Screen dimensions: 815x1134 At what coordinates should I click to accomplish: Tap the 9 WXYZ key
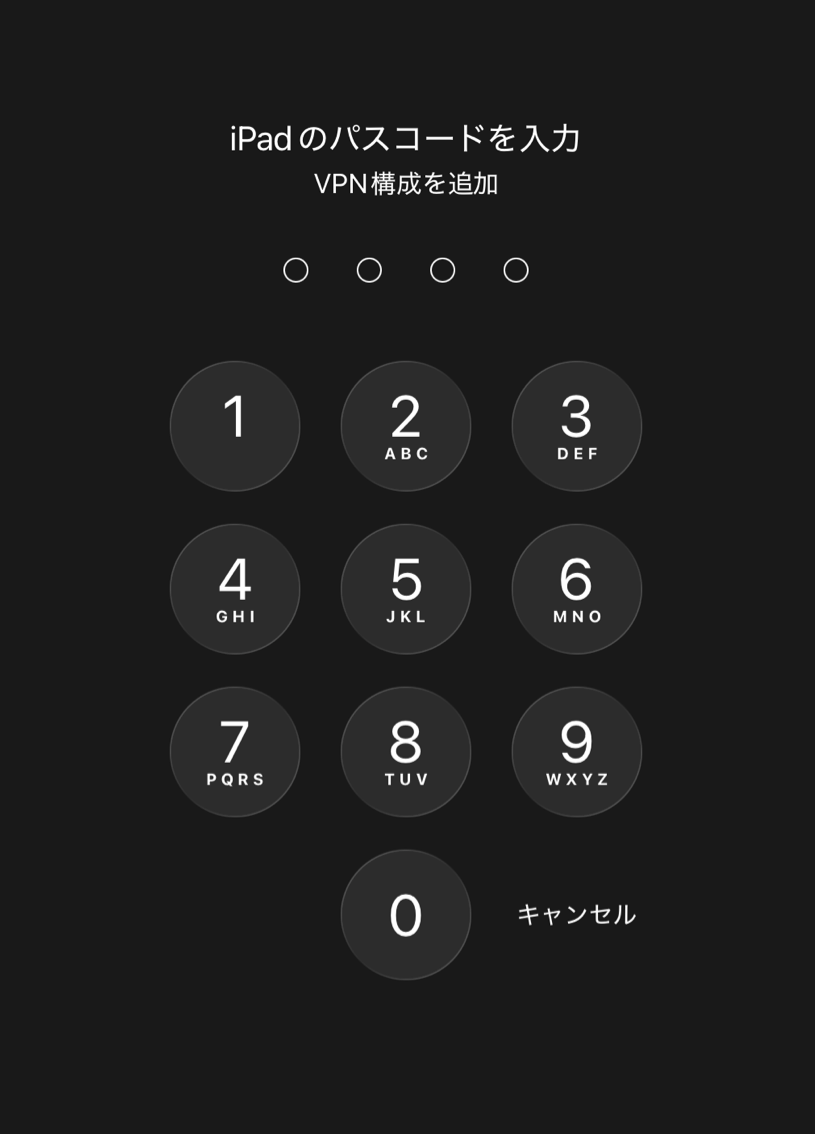(x=577, y=752)
